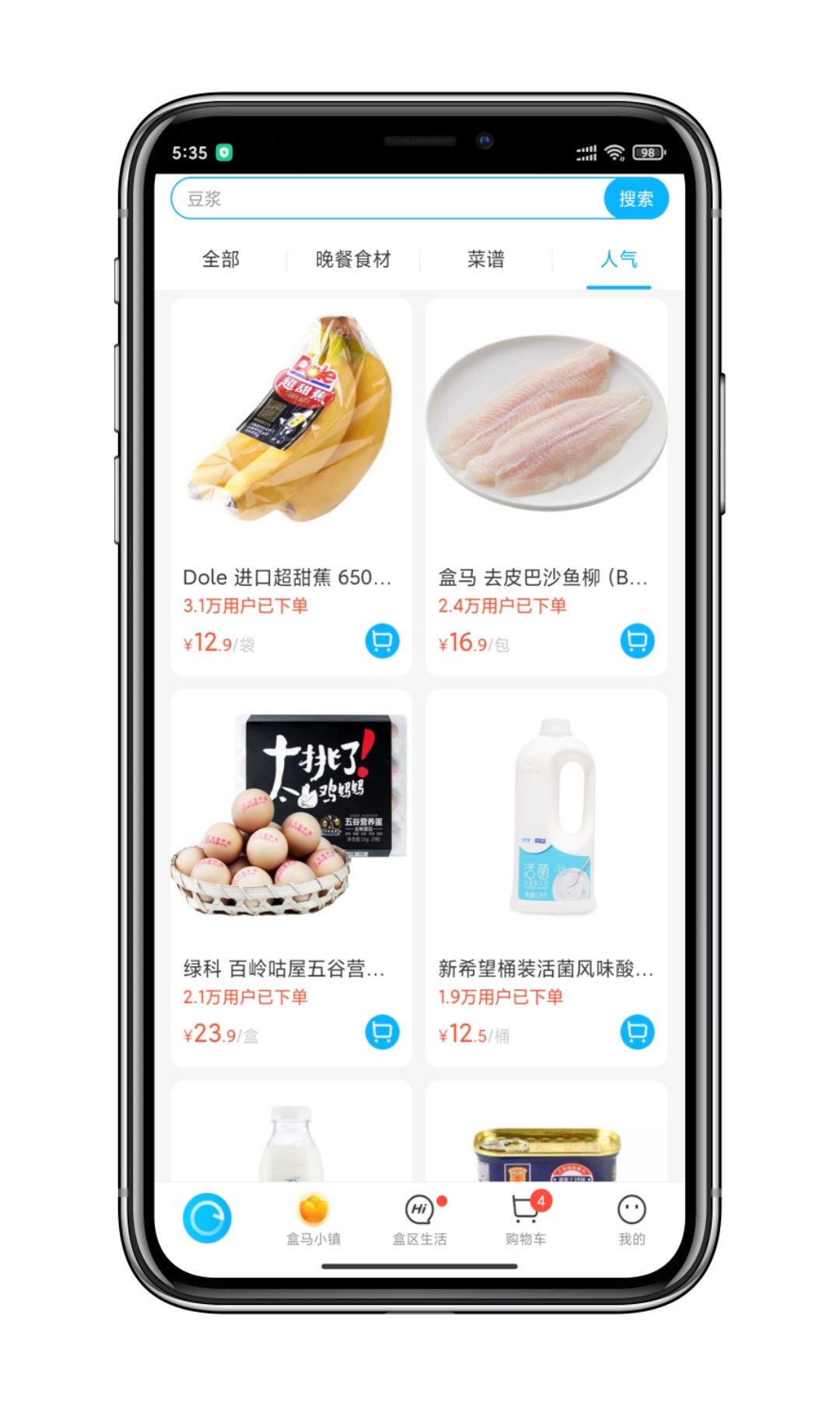Open the 盒马小镇 tab
This screenshot has height=1406, width=840.
pyautogui.click(x=313, y=1220)
